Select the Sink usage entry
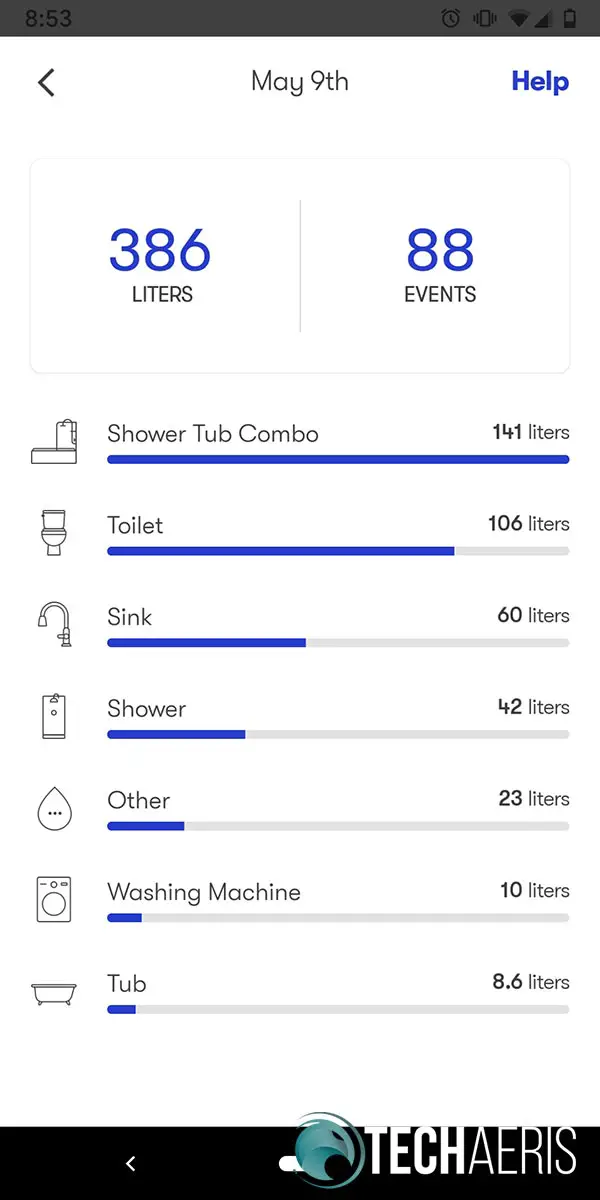 click(300, 626)
